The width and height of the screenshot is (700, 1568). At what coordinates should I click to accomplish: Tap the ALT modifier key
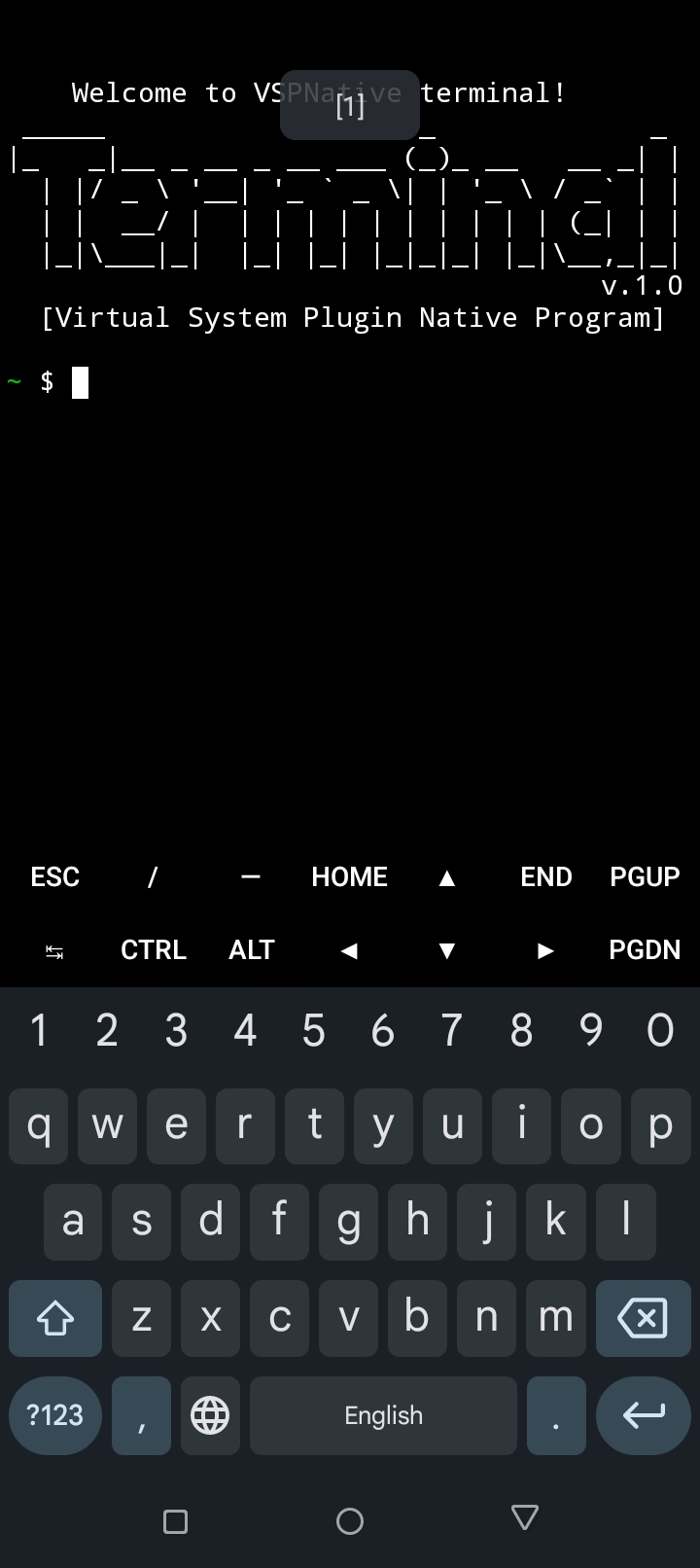251,950
